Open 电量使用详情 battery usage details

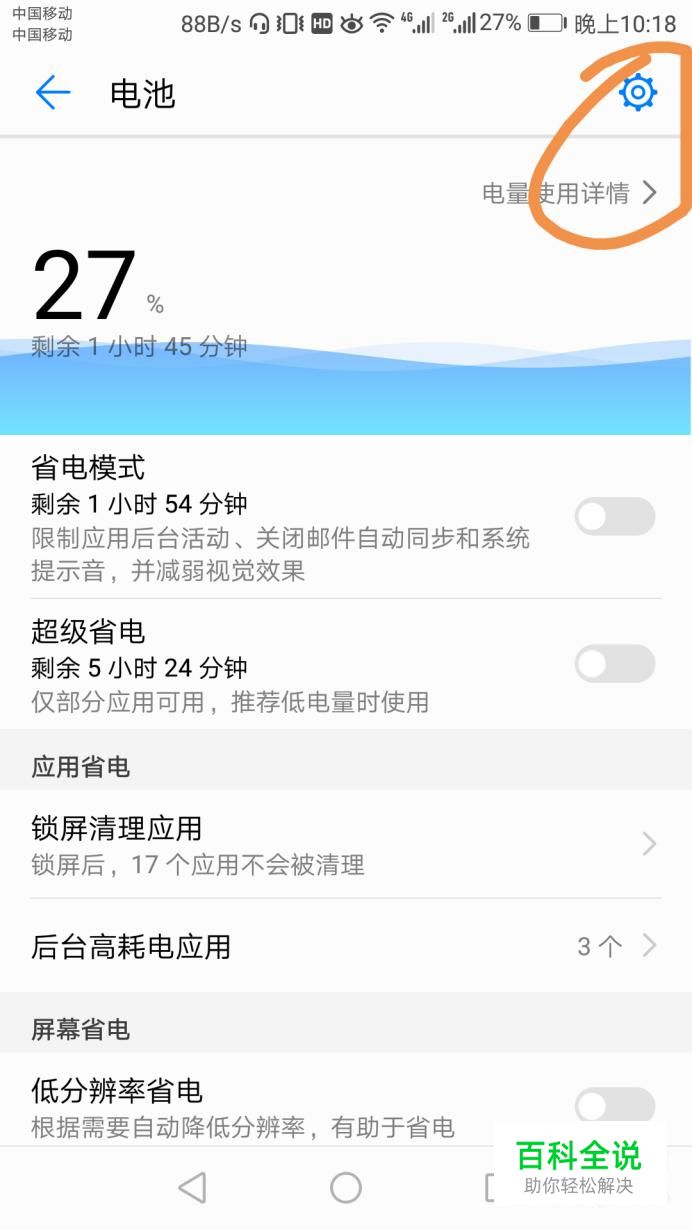(570, 193)
